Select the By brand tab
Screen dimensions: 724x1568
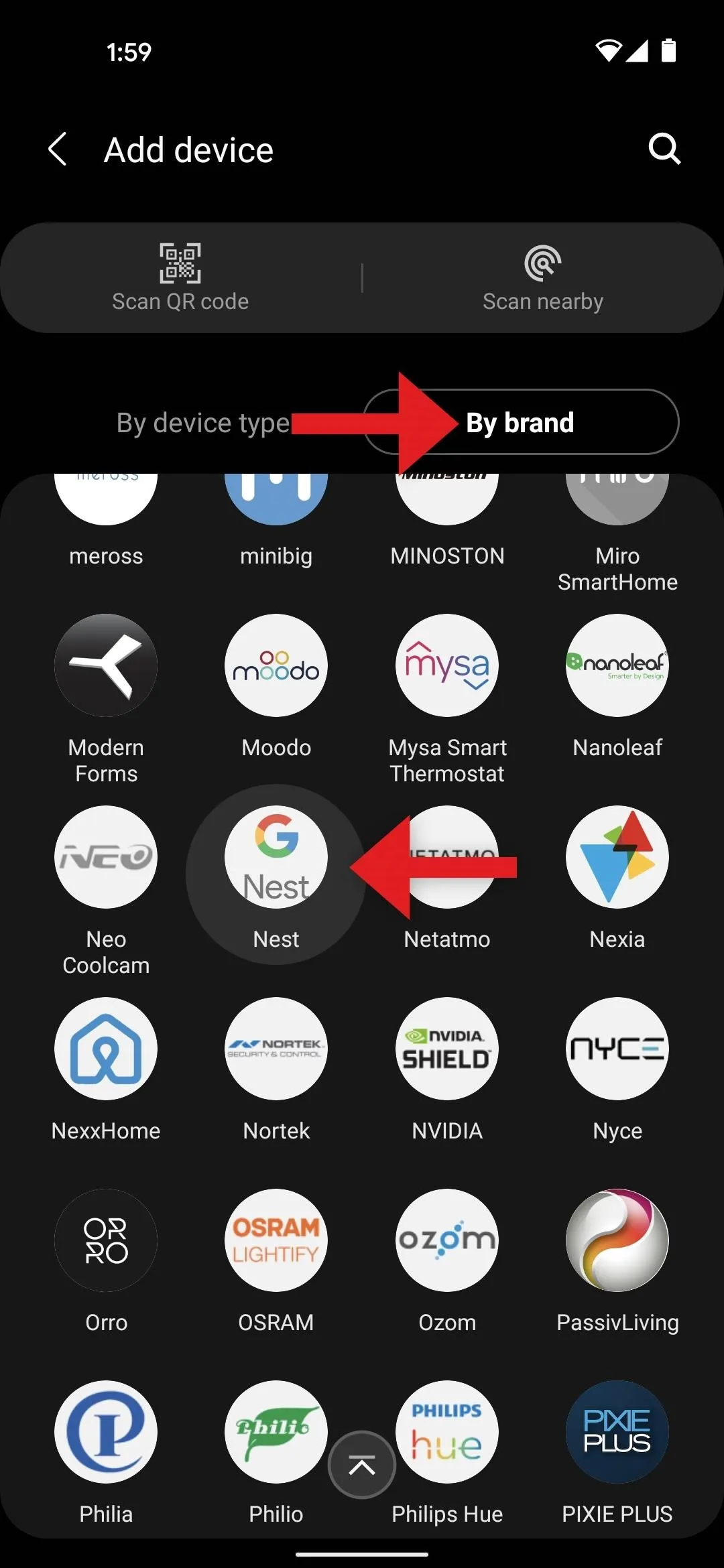tap(521, 422)
